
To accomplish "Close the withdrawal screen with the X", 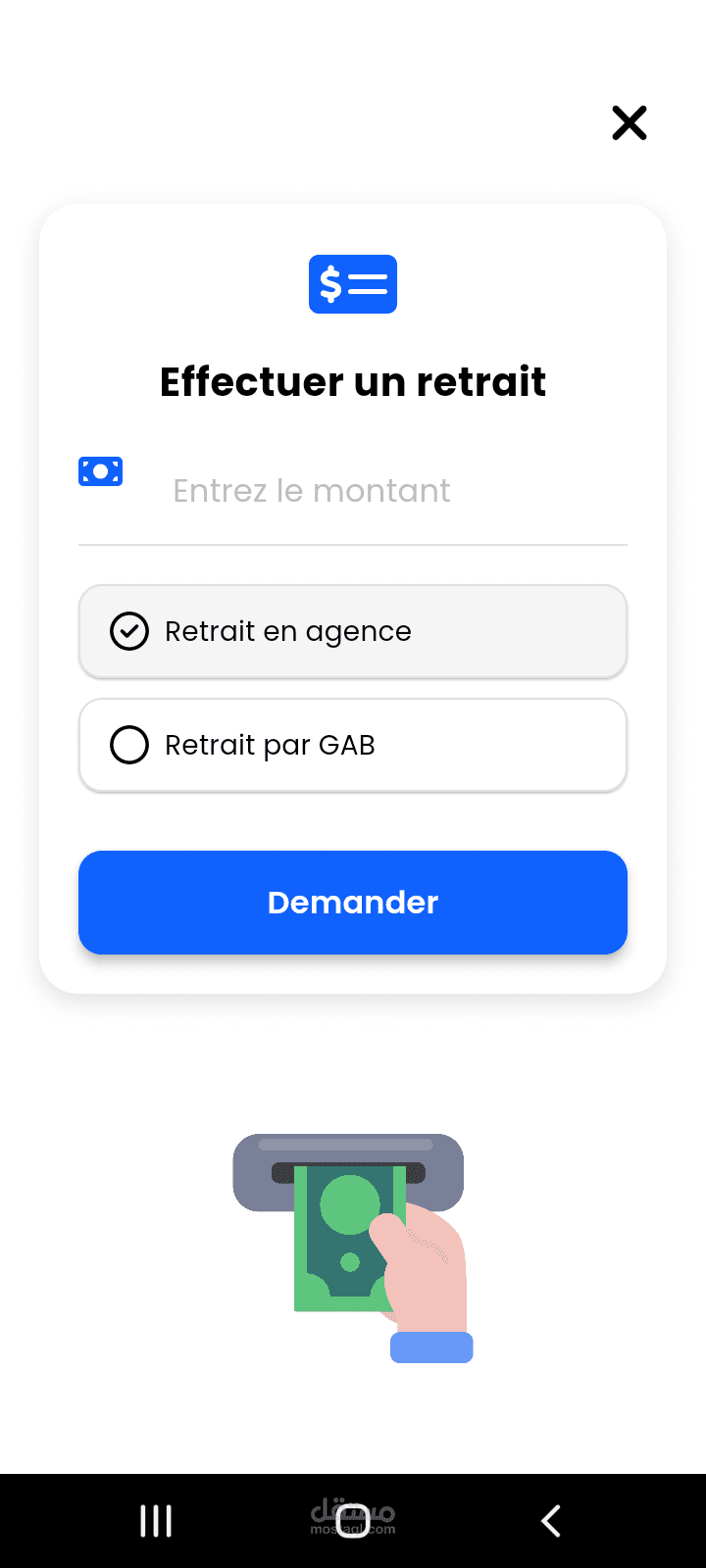I will click(x=630, y=122).
